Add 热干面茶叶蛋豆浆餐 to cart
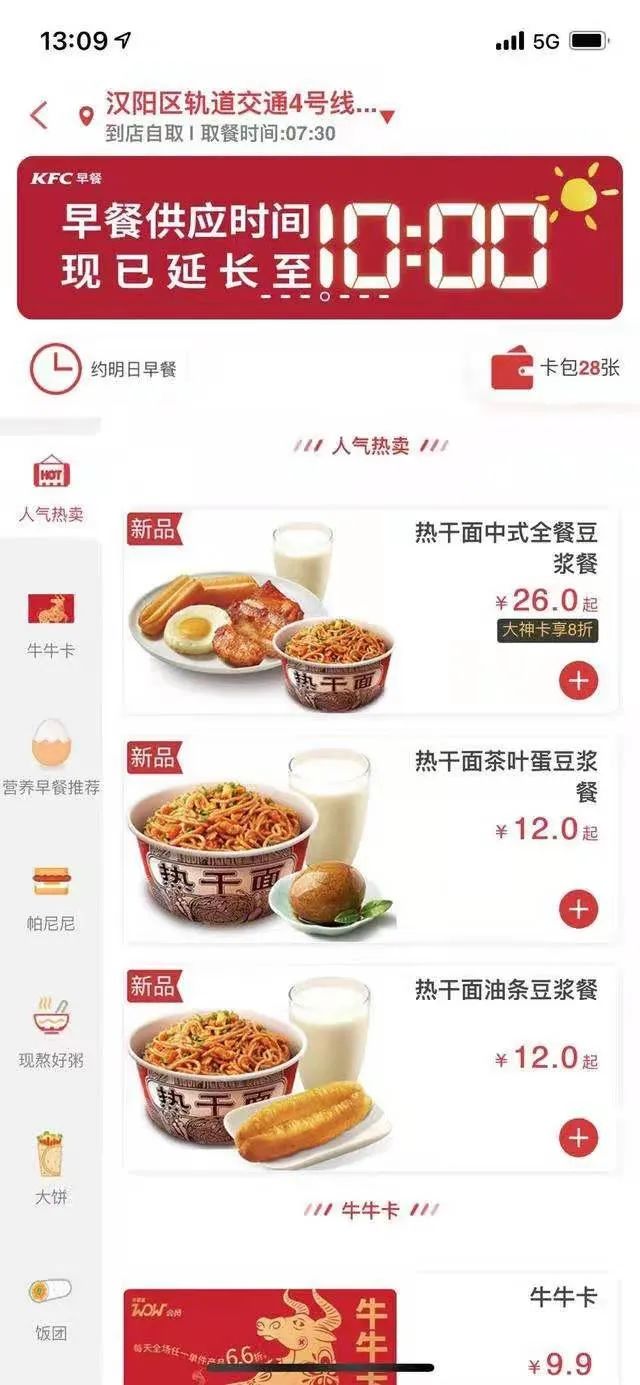This screenshot has width=640, height=1385. click(578, 909)
